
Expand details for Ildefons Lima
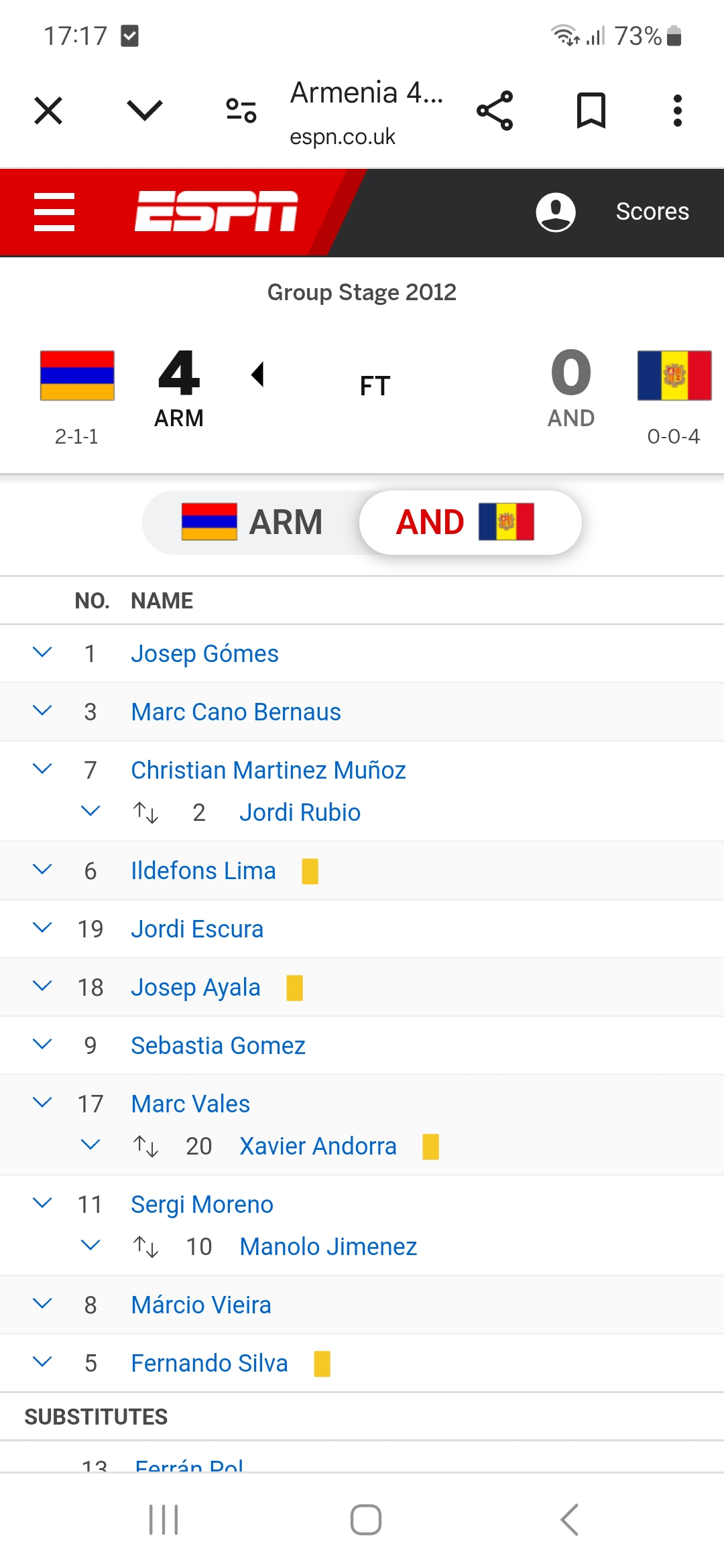click(42, 870)
